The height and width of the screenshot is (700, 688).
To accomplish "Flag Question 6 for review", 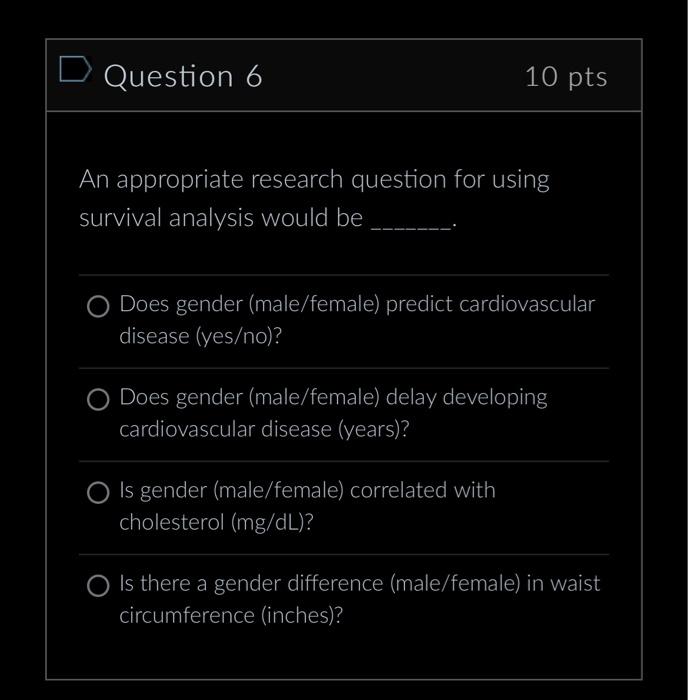I will pos(75,70).
